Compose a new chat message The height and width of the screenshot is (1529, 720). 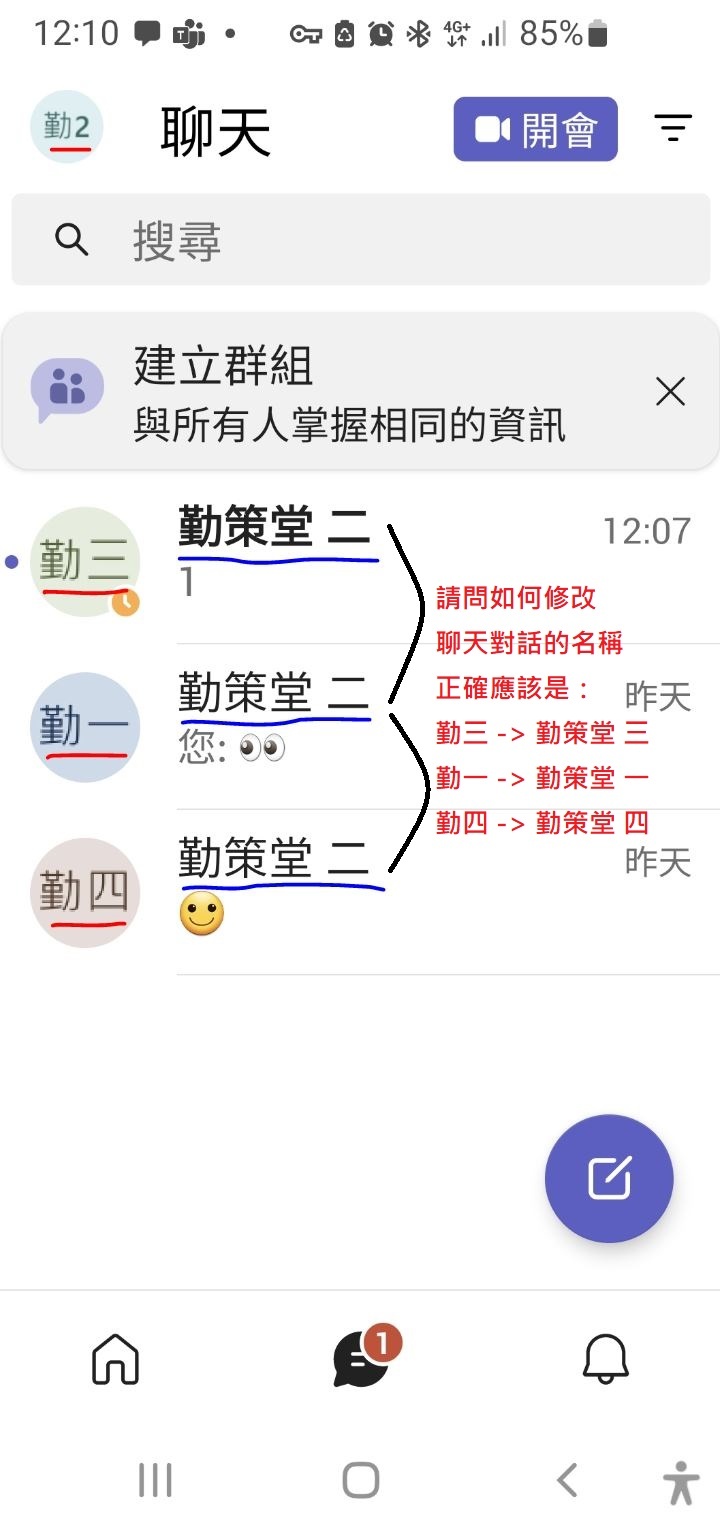pos(608,1179)
